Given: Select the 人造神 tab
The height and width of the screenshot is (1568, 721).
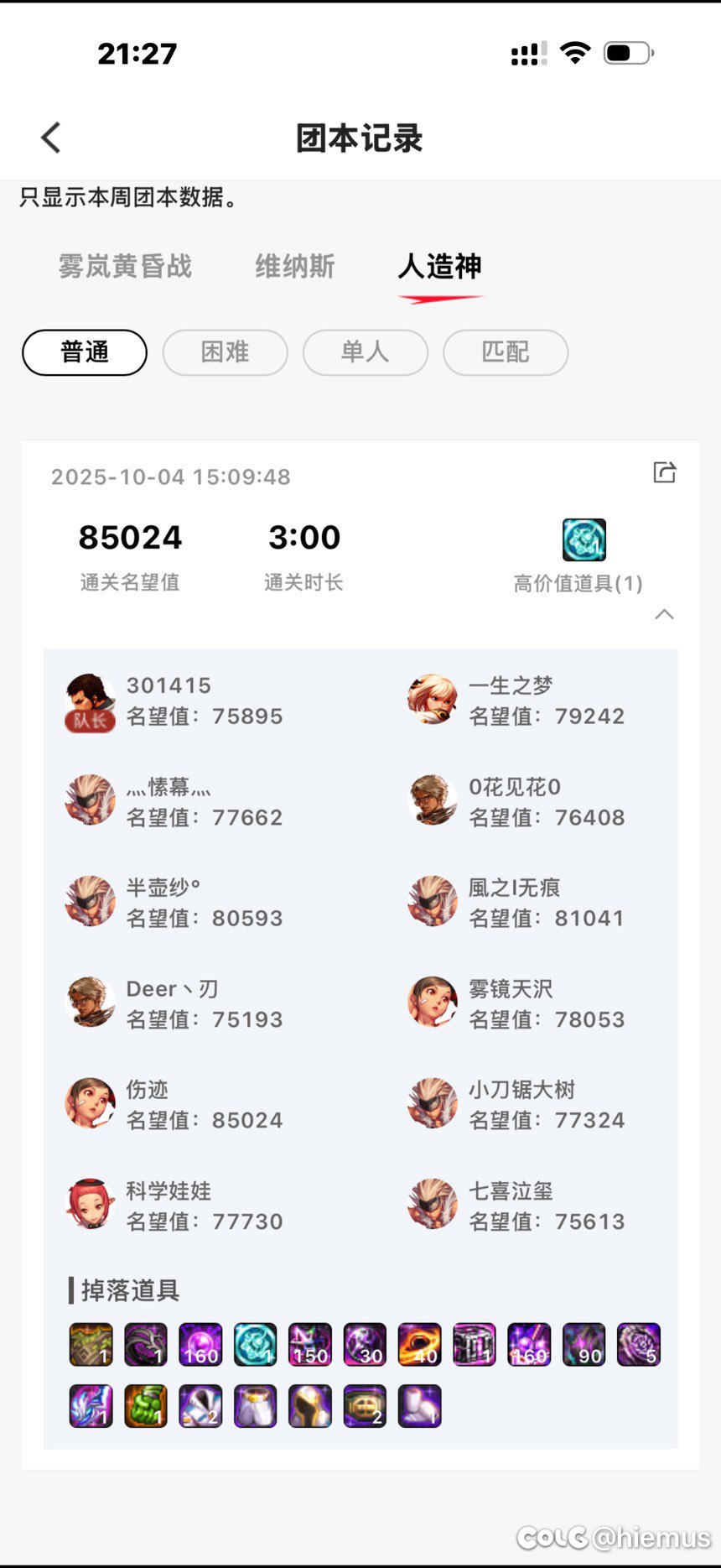Looking at the screenshot, I should click(440, 267).
